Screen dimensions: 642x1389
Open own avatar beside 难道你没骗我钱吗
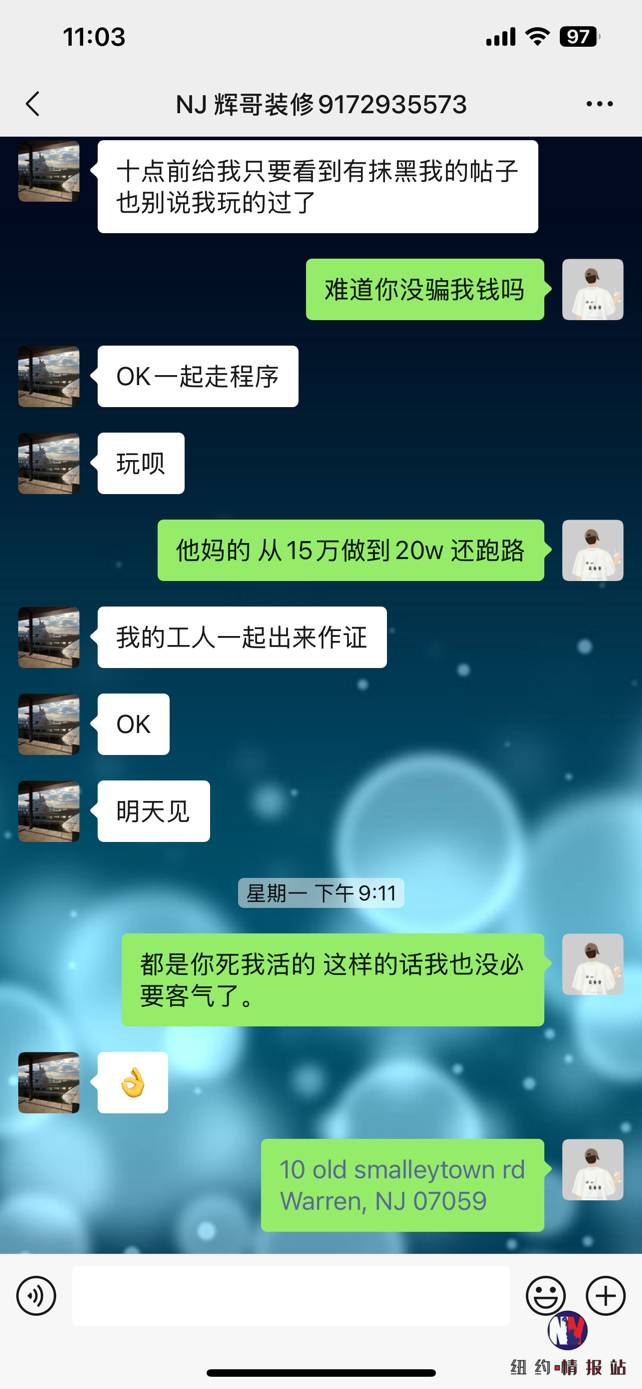[x=592, y=290]
